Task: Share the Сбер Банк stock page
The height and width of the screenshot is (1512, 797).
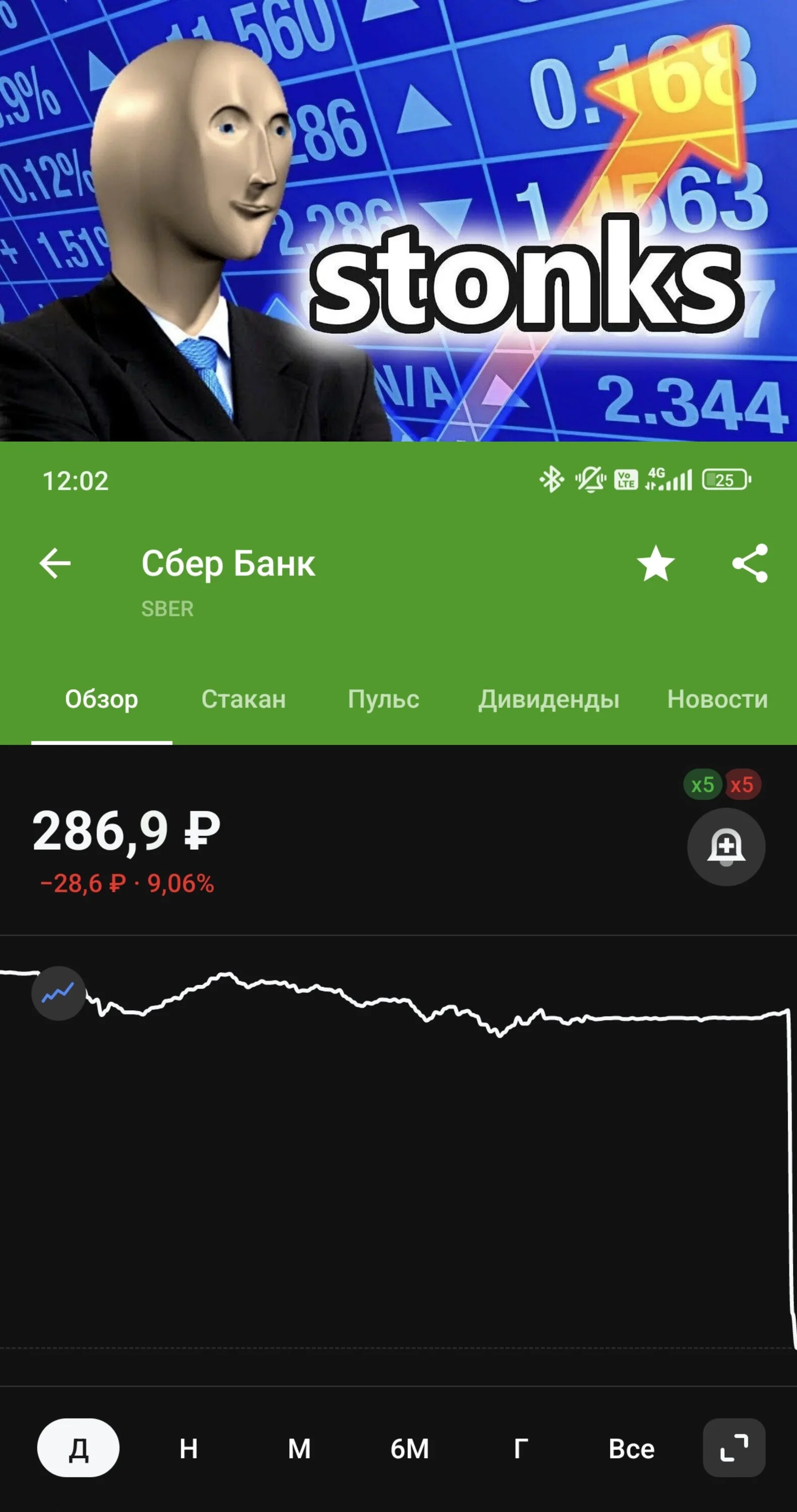Action: coord(750,563)
